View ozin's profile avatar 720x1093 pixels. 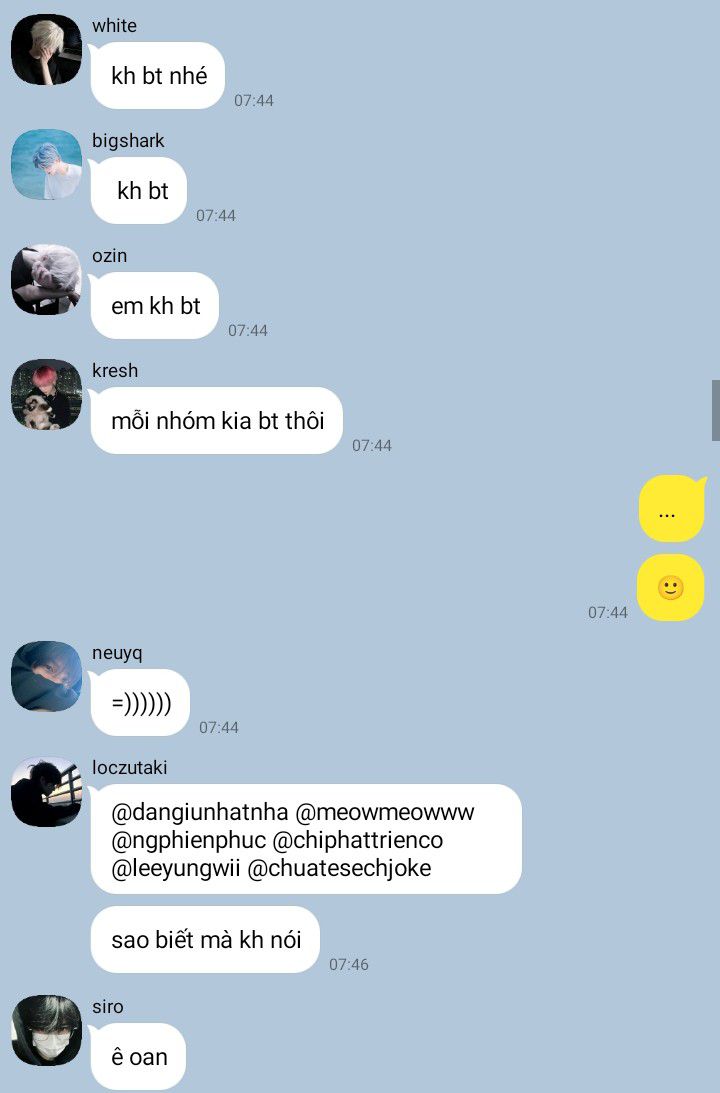tap(46, 279)
